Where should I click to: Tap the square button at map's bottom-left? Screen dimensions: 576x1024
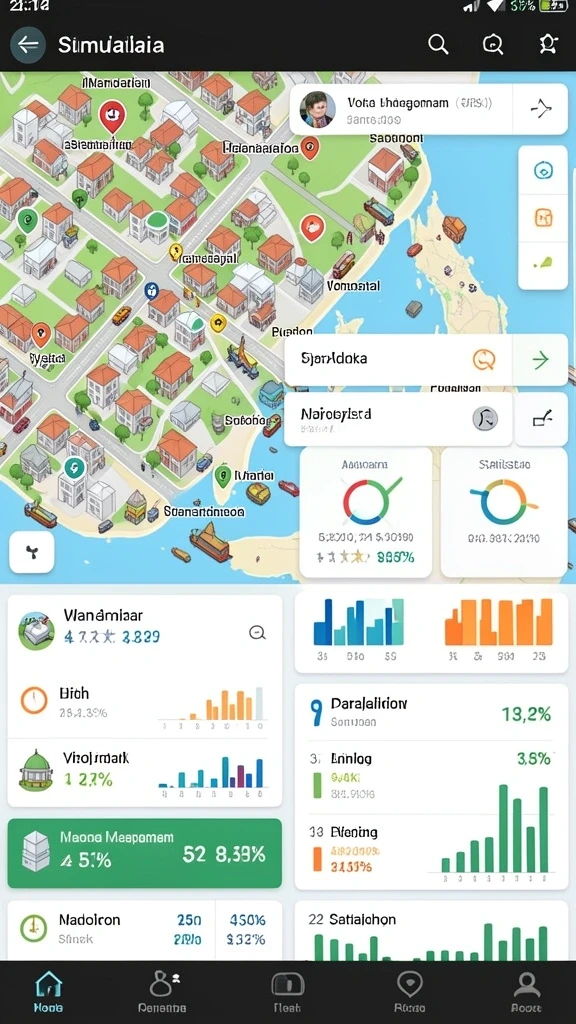(31, 552)
